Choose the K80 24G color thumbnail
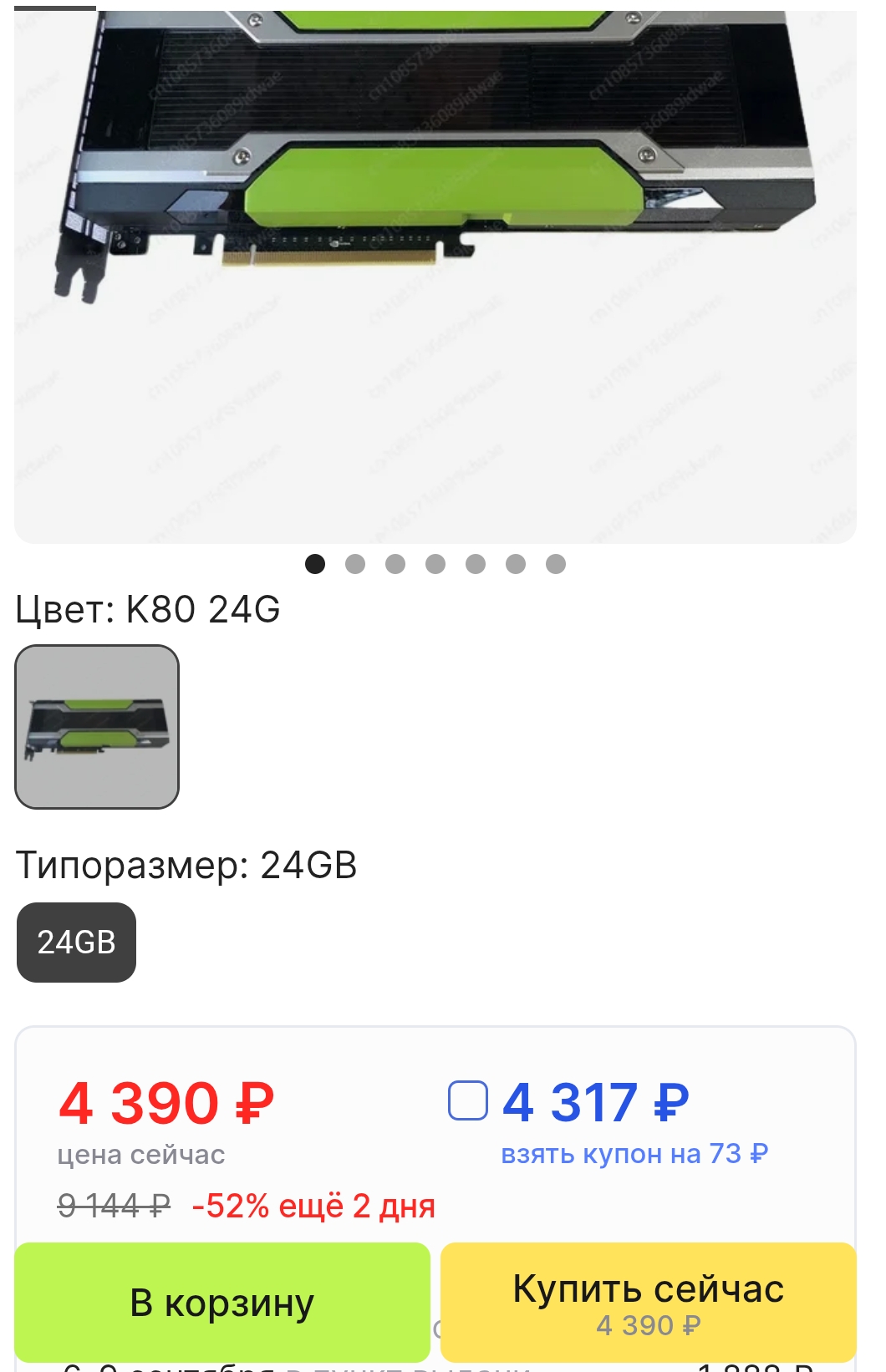The image size is (886, 1372). [x=97, y=726]
